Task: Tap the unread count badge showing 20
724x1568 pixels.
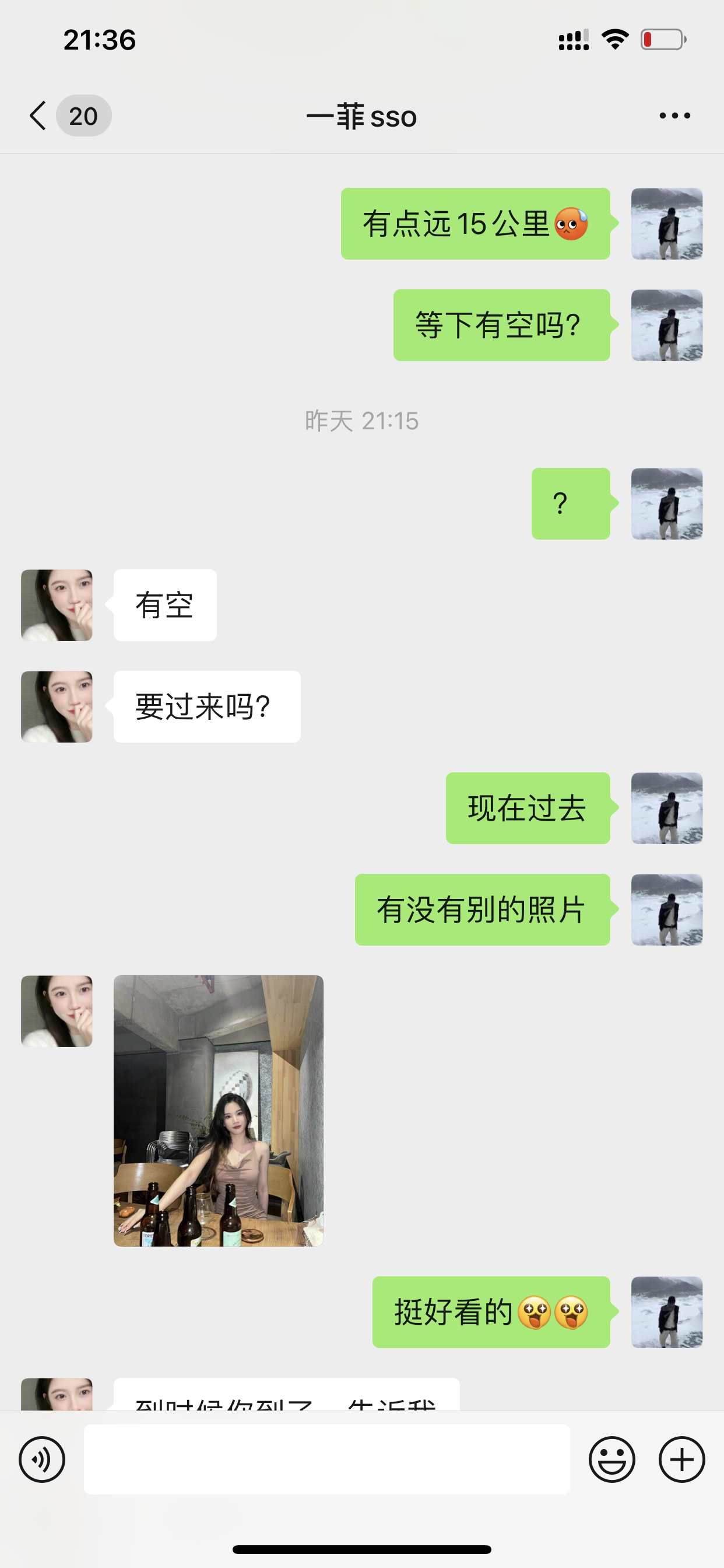Action: click(83, 115)
